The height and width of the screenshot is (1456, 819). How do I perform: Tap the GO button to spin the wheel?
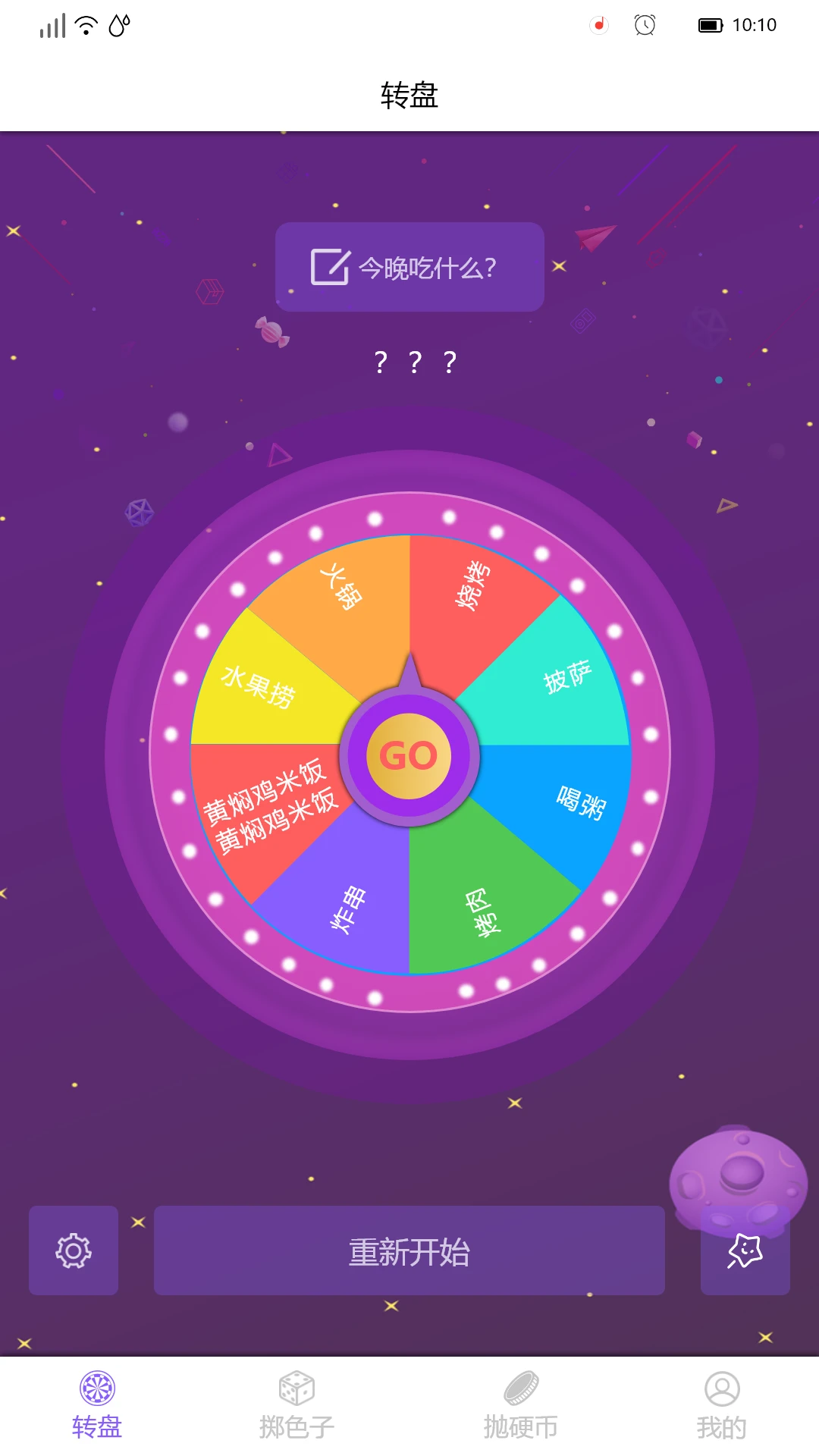(x=409, y=755)
